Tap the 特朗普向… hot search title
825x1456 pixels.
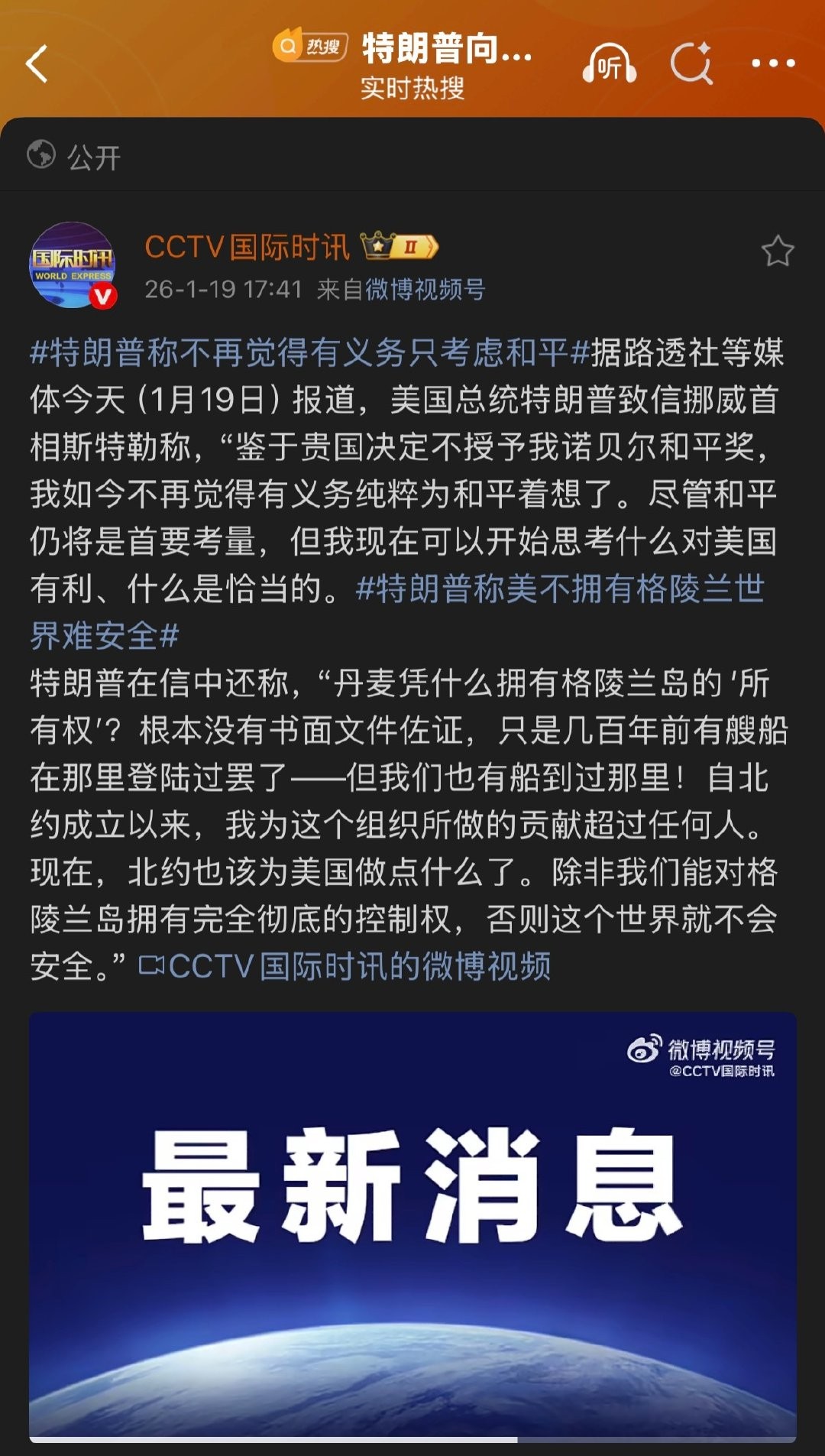pos(446,50)
